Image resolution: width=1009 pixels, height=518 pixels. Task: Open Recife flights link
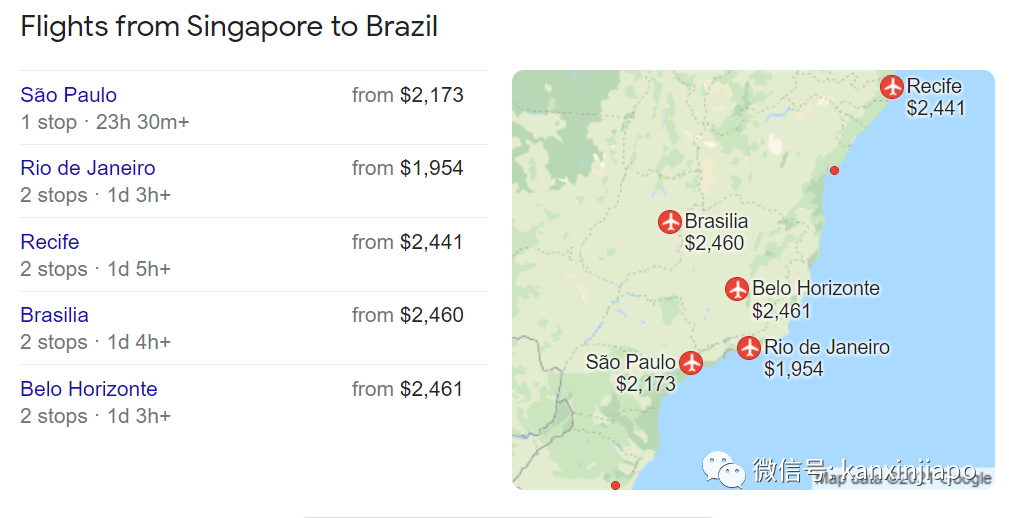tap(50, 242)
